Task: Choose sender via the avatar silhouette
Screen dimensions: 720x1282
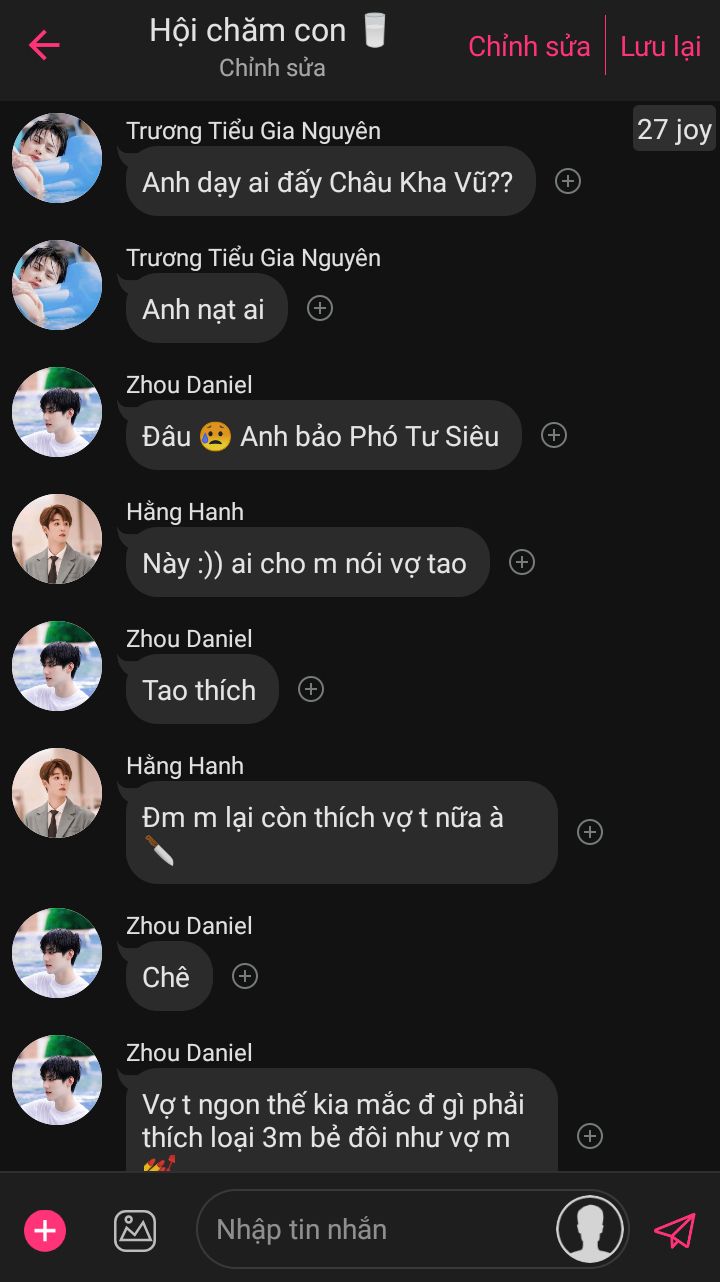Action: click(x=590, y=1229)
